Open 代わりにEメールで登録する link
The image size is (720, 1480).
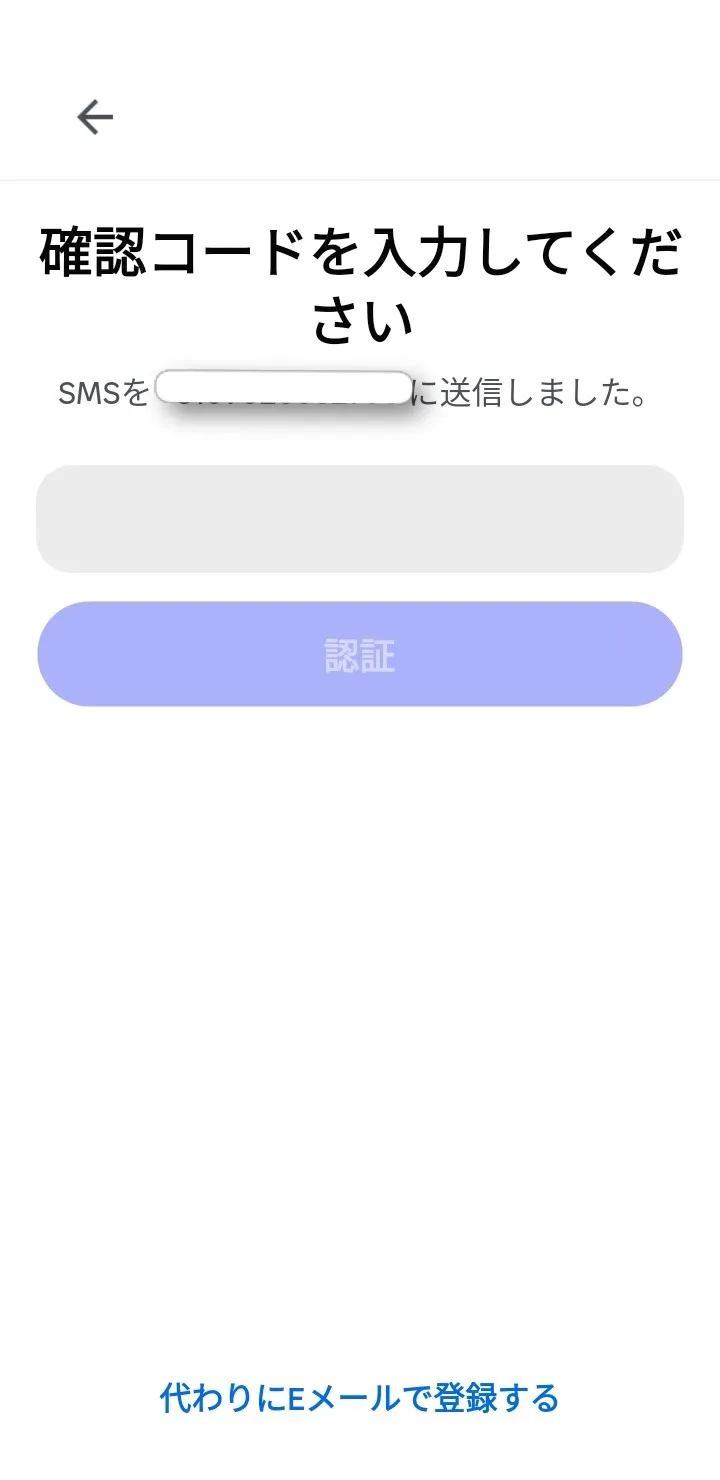(360, 1397)
